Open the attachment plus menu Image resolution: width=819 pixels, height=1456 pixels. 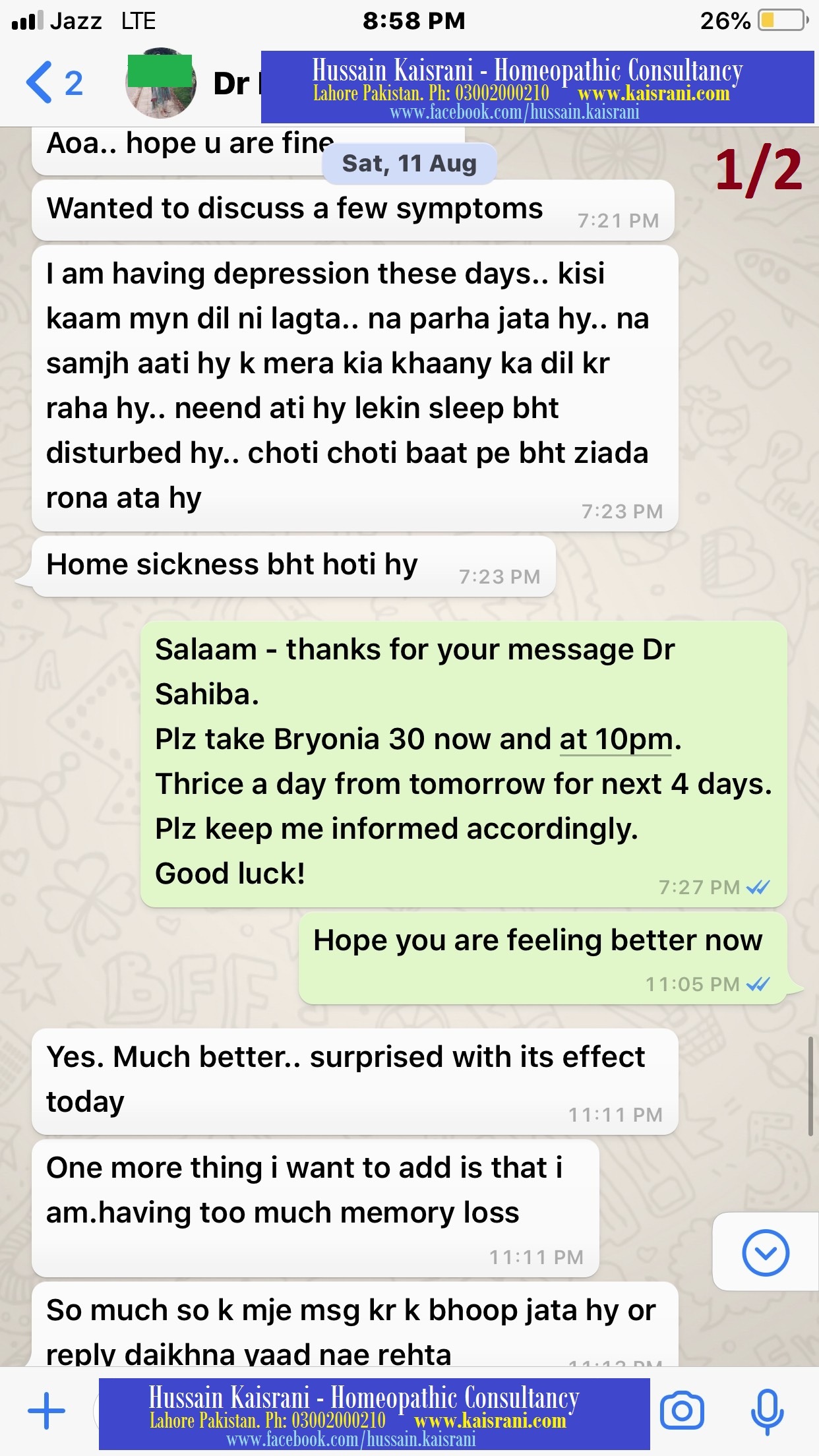click(x=46, y=1411)
